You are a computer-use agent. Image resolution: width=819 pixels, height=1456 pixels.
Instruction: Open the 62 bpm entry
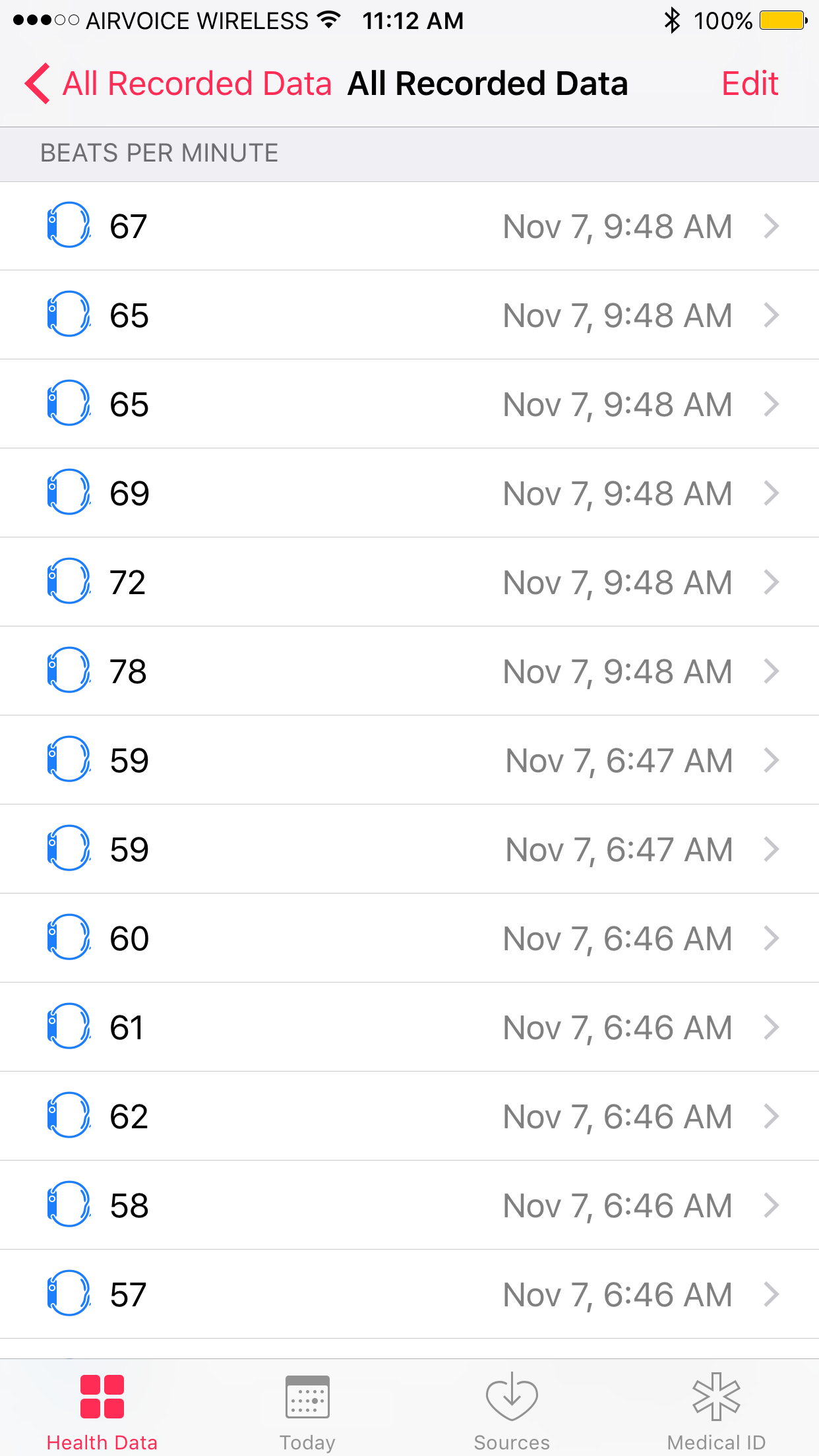[409, 1116]
